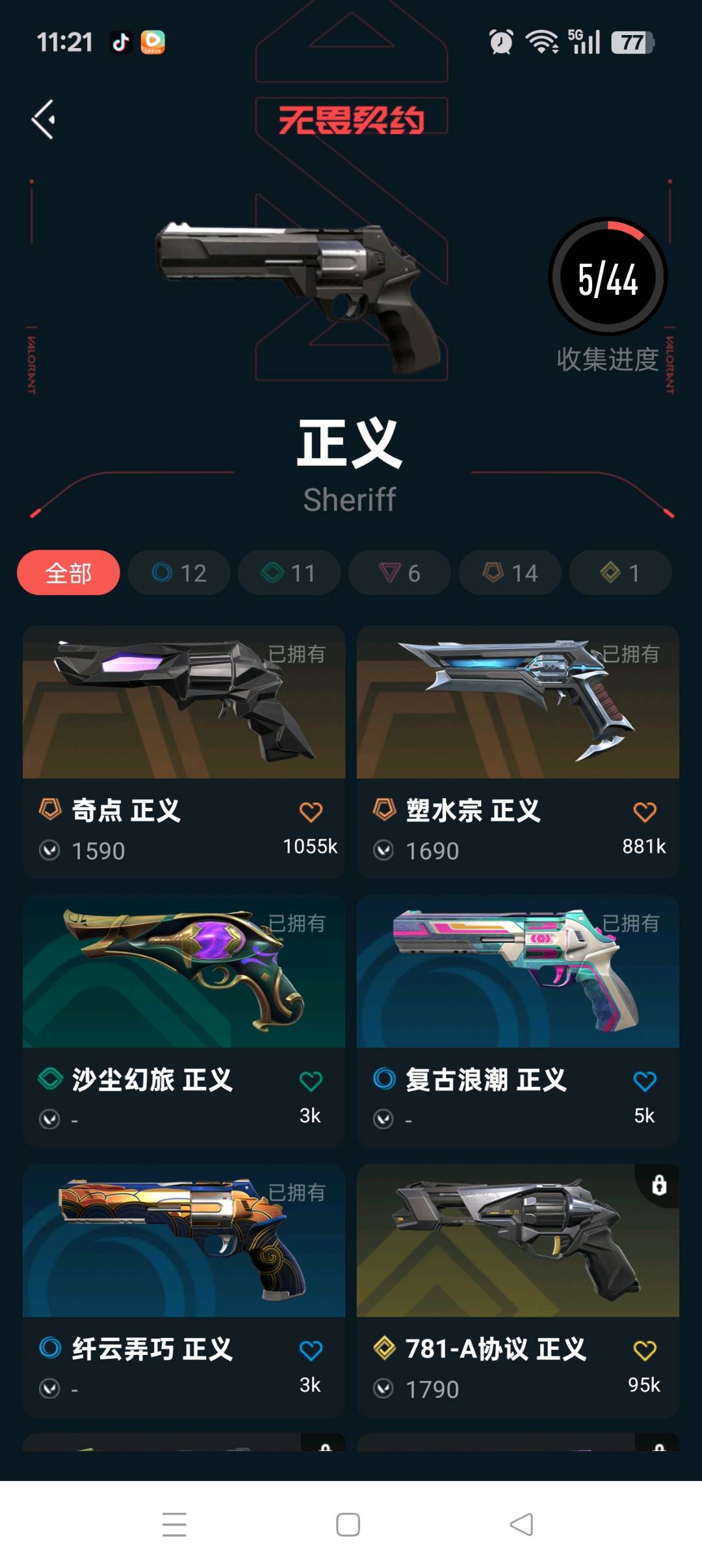Filter skins by the yellow tier chip showing 1
Image resolution: width=702 pixels, height=1568 pixels.
click(620, 573)
